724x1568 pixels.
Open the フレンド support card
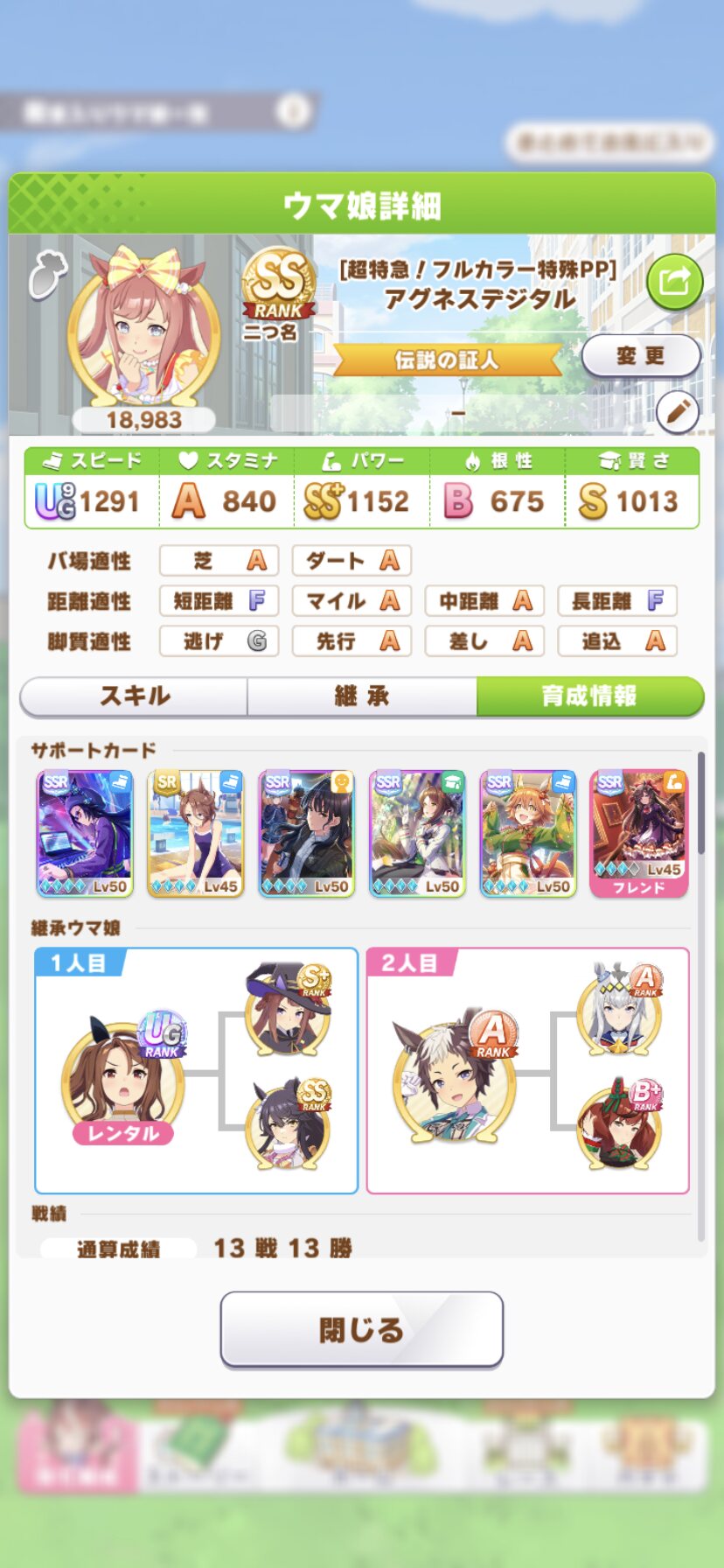pos(639,834)
